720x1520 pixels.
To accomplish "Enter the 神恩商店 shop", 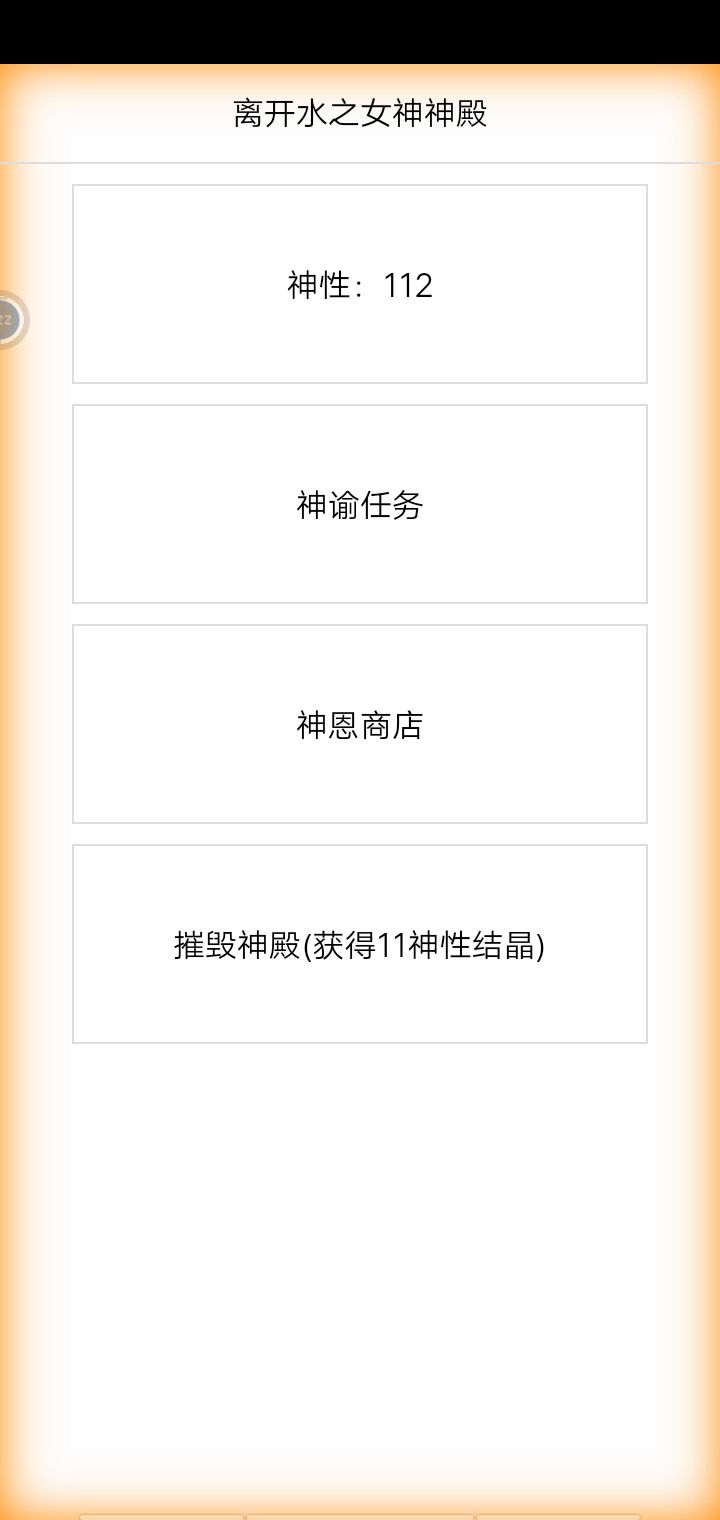I will point(360,724).
